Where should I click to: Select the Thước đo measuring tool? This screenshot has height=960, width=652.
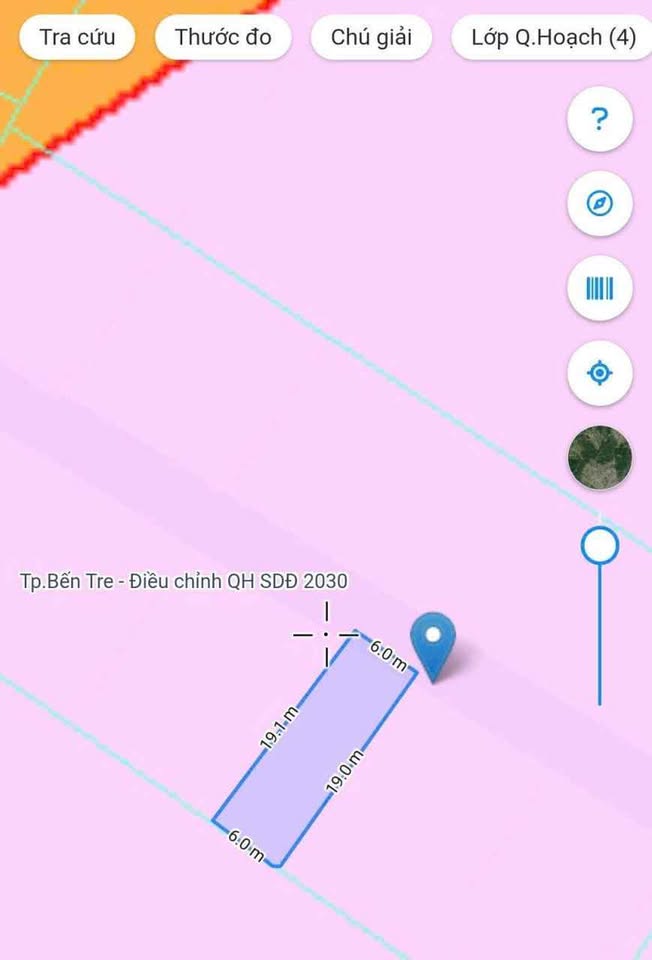(x=223, y=38)
